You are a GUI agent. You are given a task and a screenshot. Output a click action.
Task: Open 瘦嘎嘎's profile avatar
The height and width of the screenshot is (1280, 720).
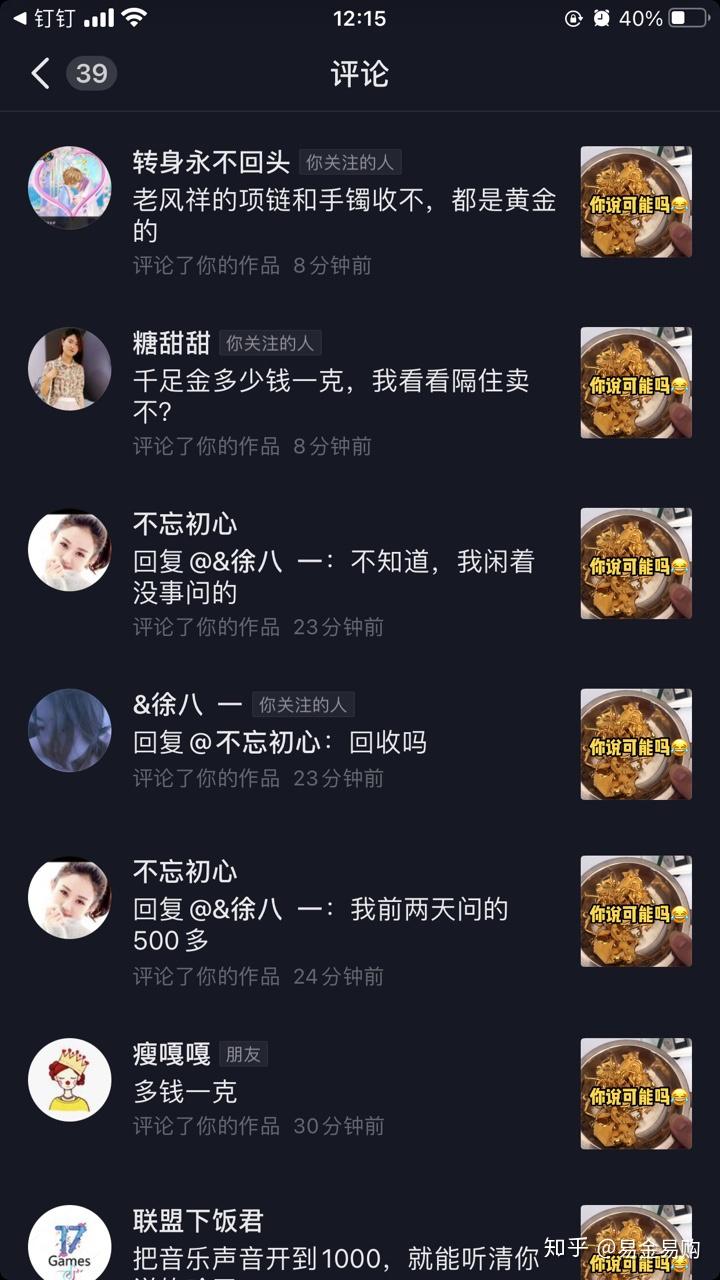tap(69, 1079)
